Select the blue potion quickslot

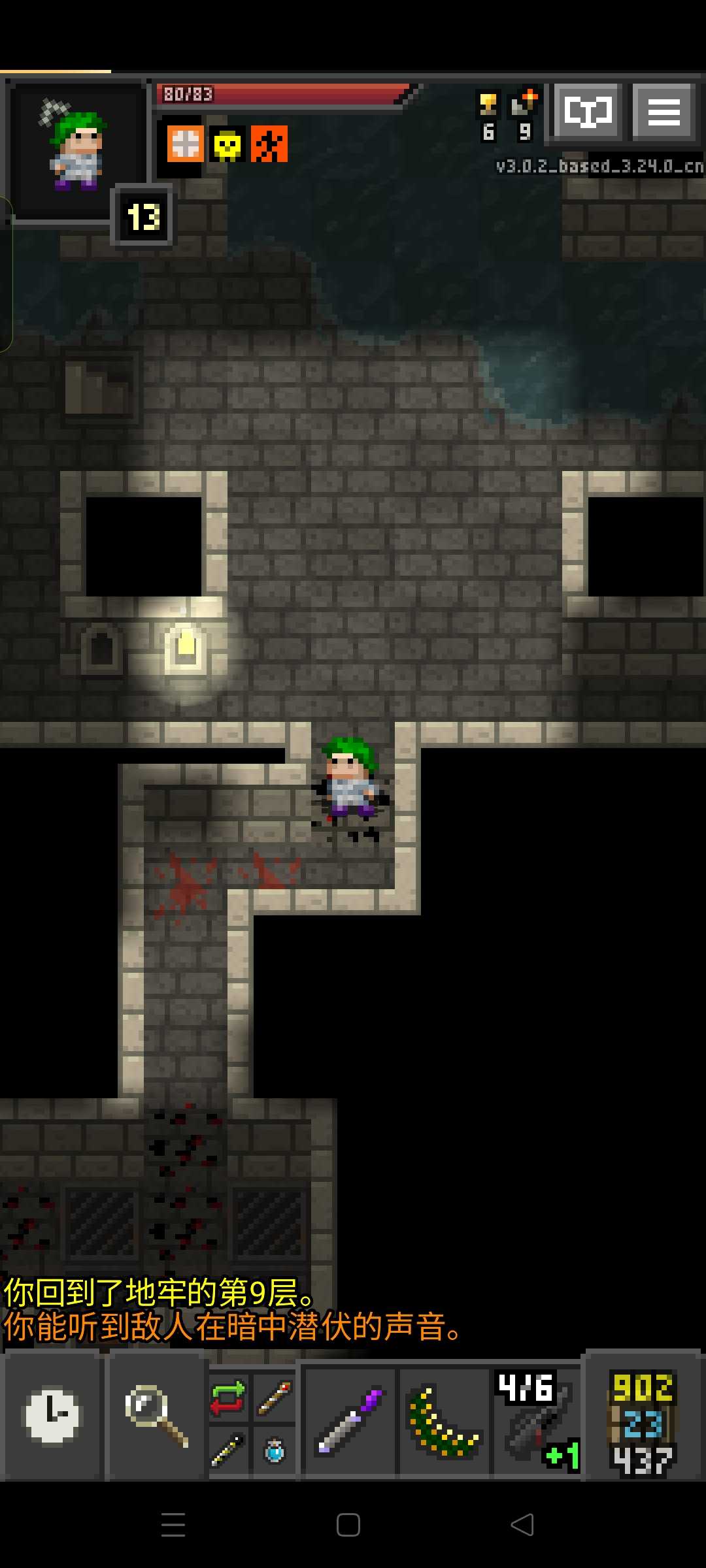pos(275,1450)
